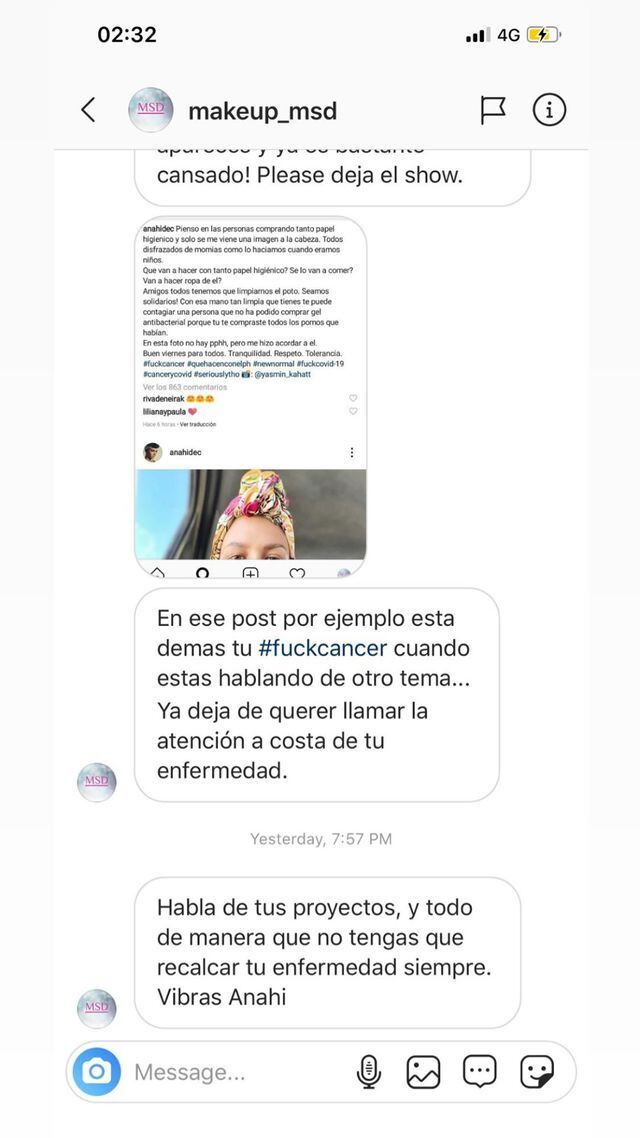Image resolution: width=640 pixels, height=1138 pixels.
Task: Open the sticker picker
Action: [537, 1072]
